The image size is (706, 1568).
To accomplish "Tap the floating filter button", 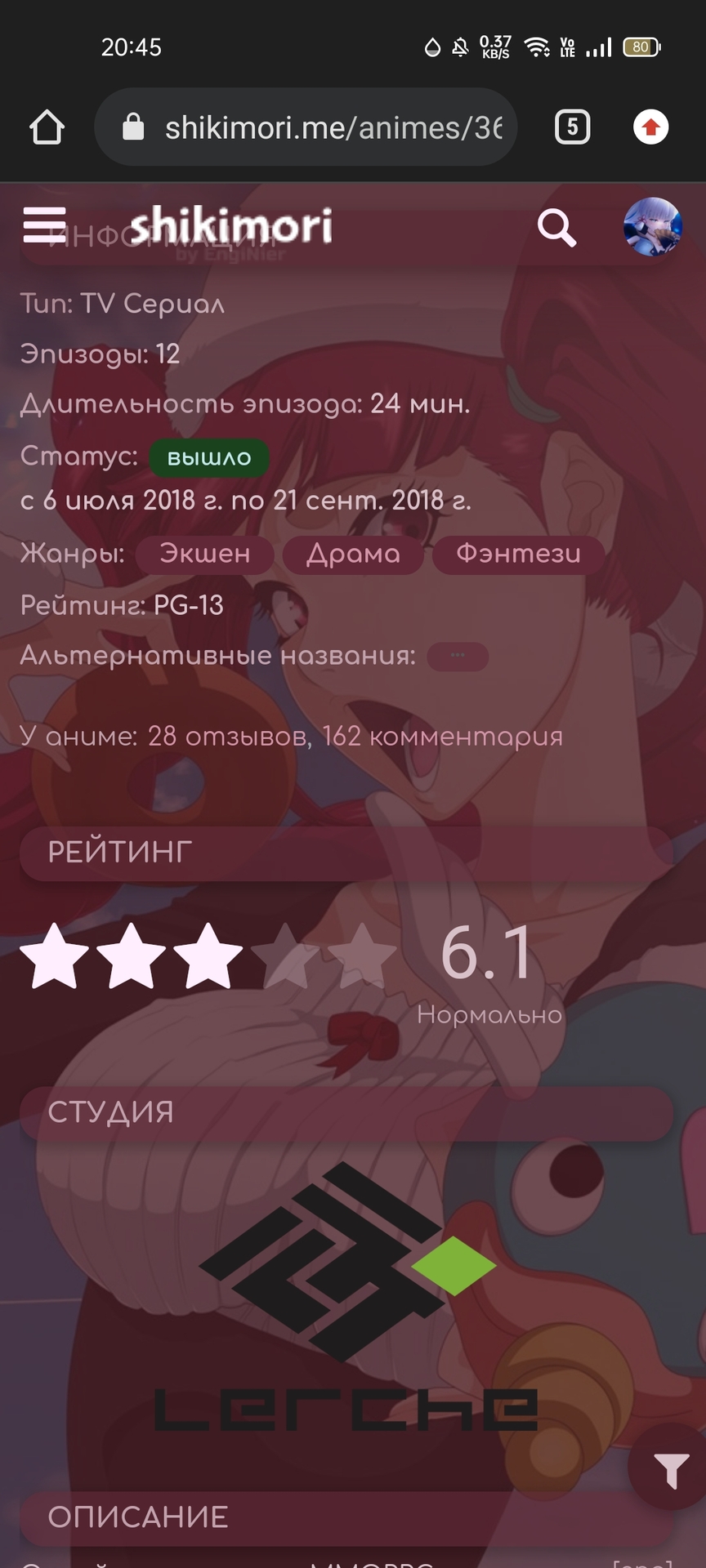I will click(x=671, y=1470).
